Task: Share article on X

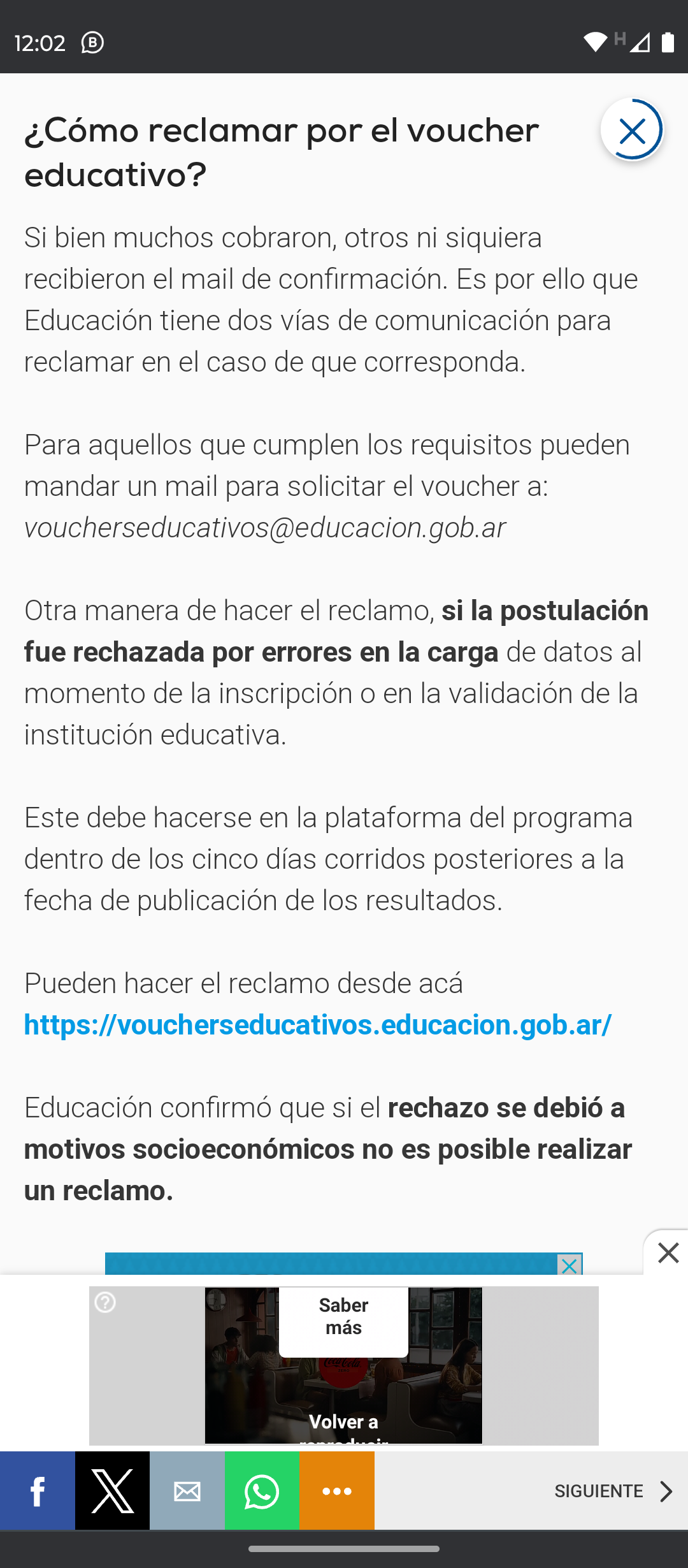Action: click(x=113, y=1492)
